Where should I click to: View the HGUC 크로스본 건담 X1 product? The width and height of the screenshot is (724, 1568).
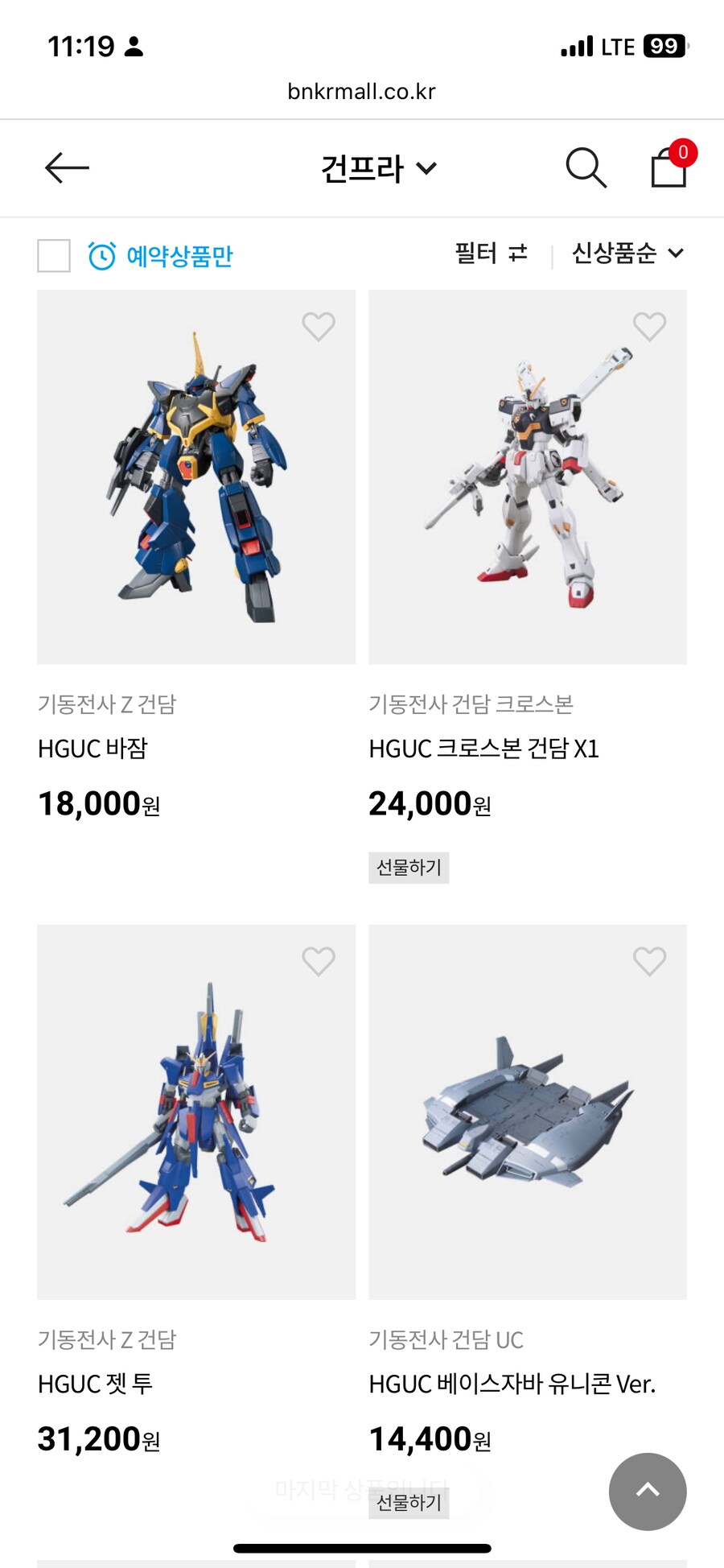[528, 477]
